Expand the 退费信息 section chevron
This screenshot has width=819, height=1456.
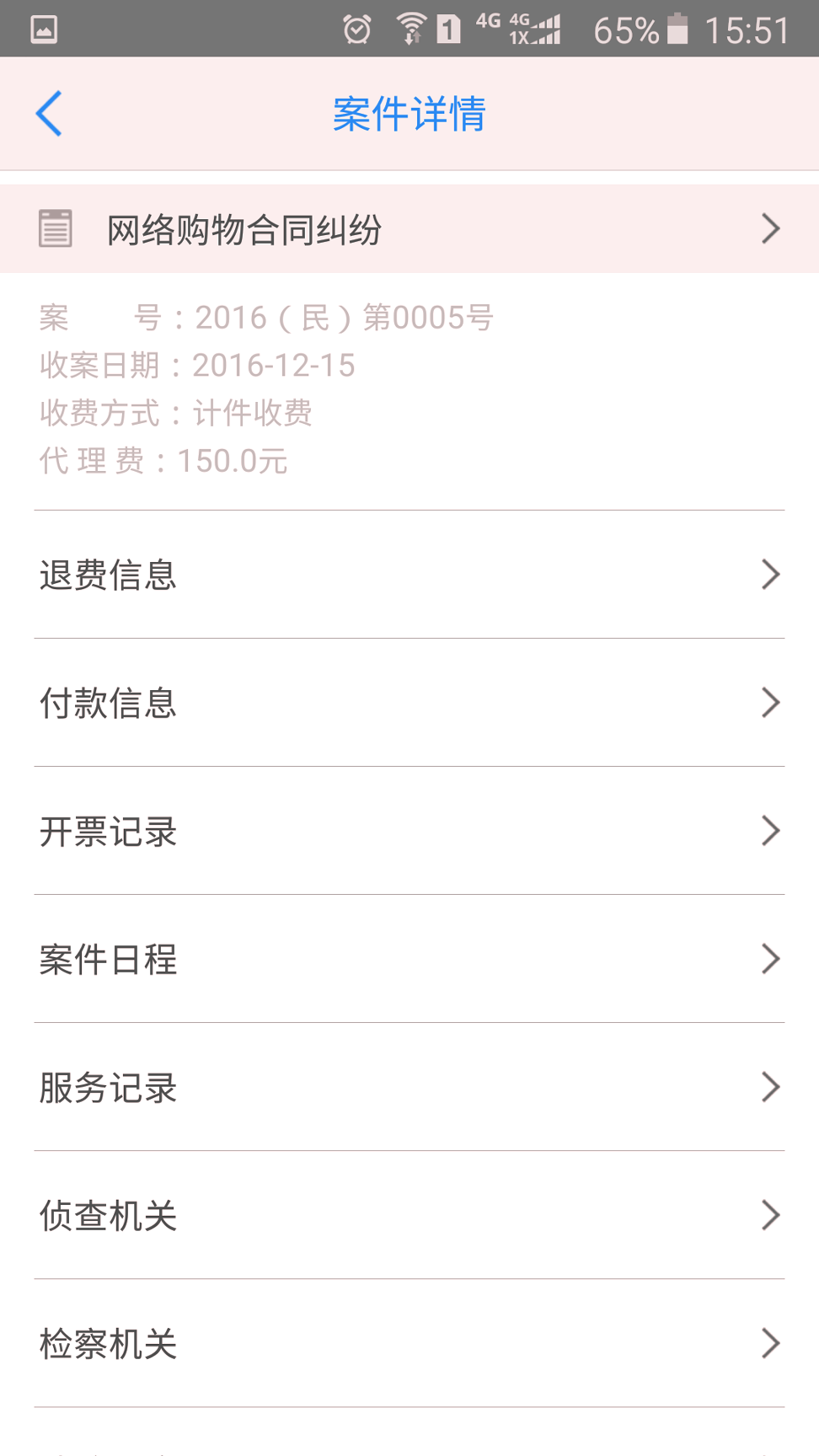pyautogui.click(x=769, y=574)
